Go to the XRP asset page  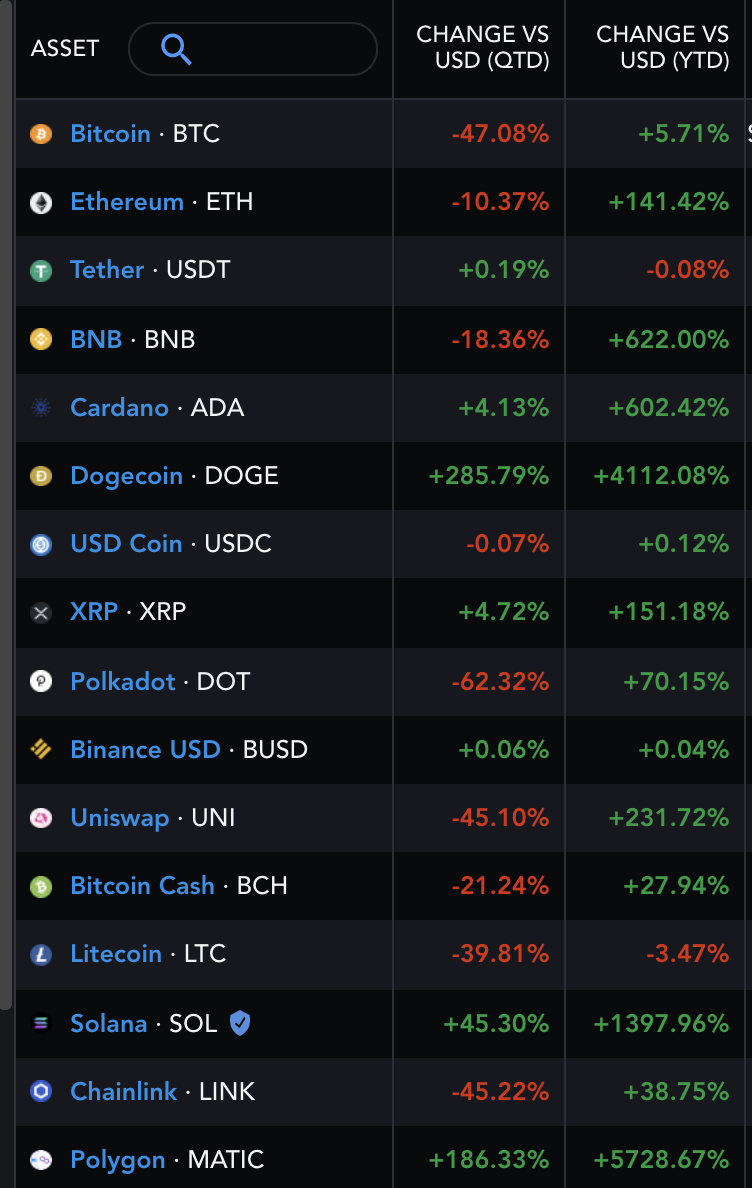pos(94,611)
